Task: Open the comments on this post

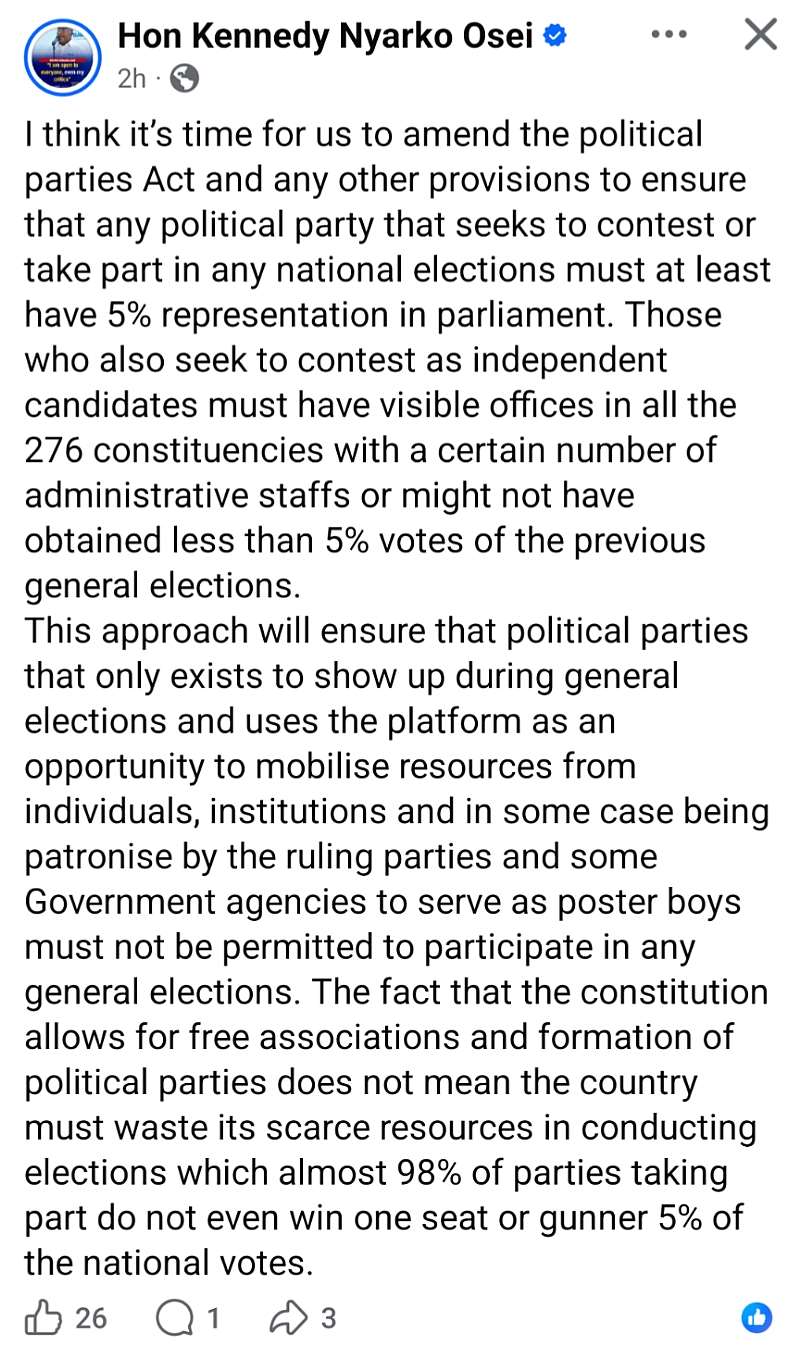Action: (x=174, y=1319)
